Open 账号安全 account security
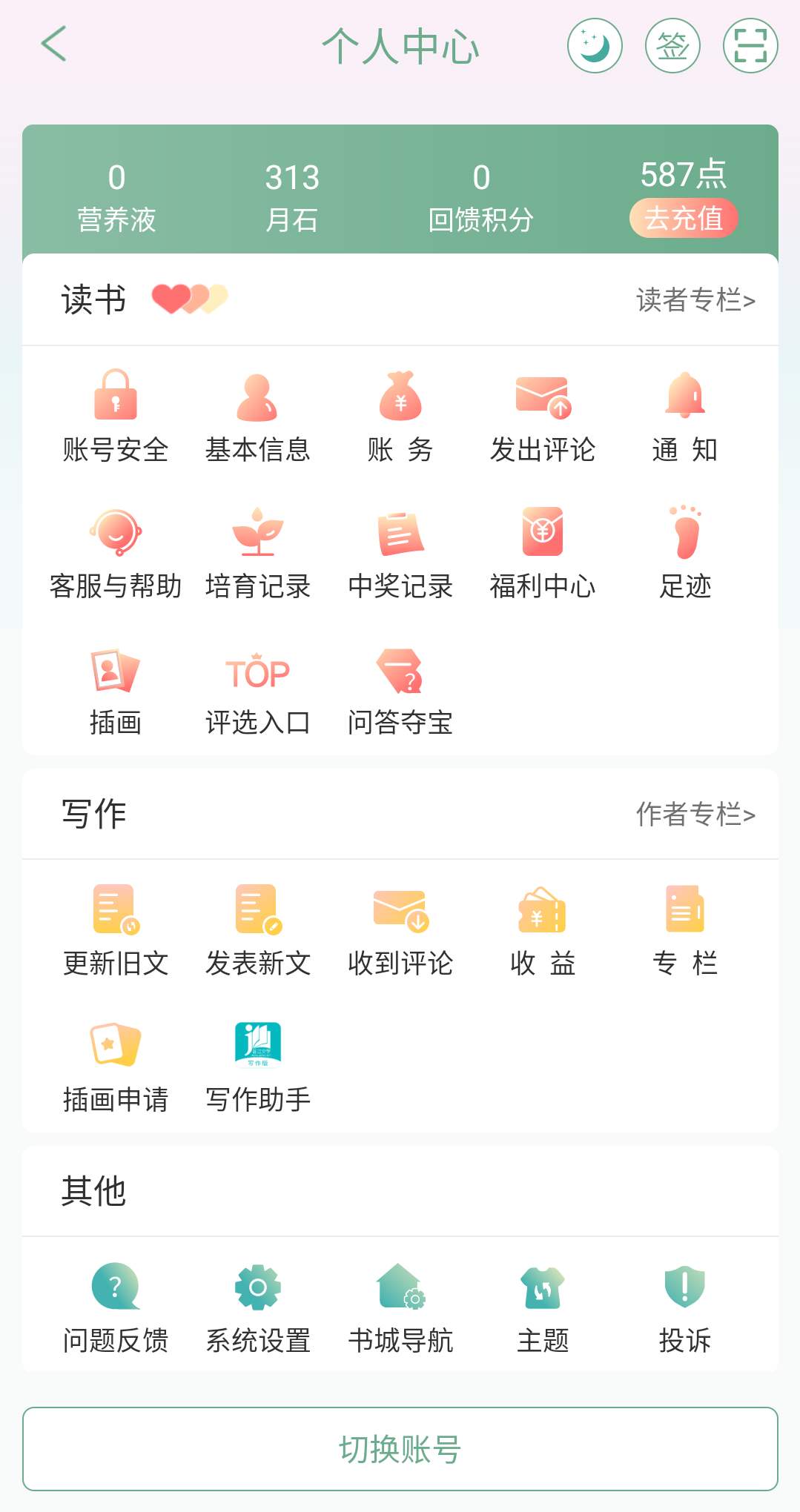The height and width of the screenshot is (1512, 800). (116, 417)
